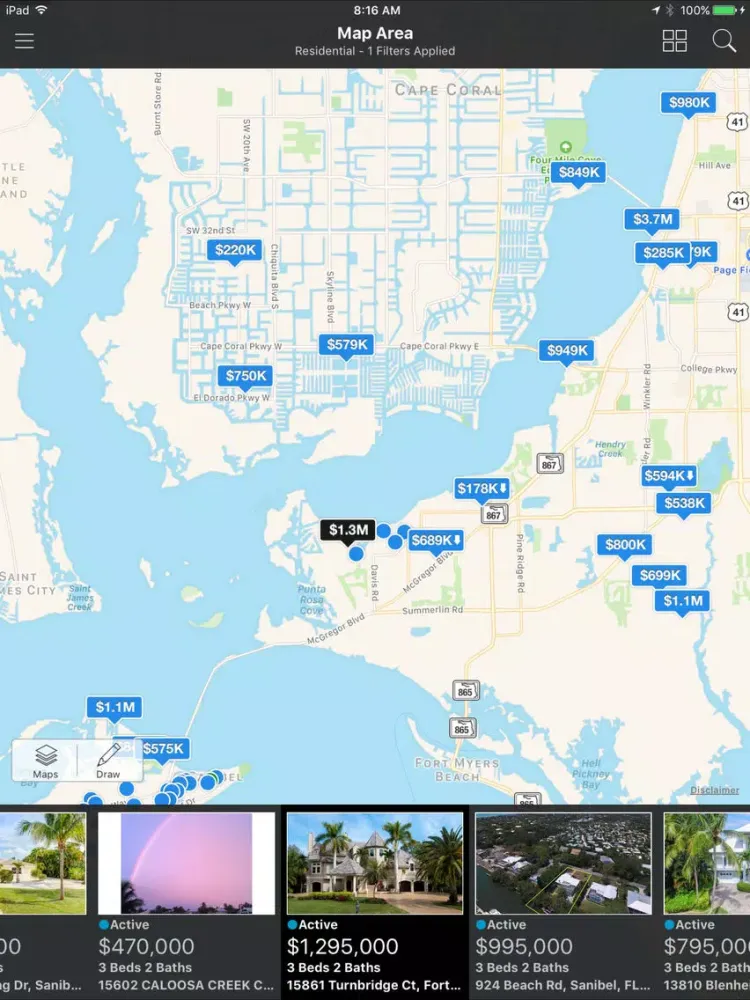Tap the $980K map pin
750x1000 pixels.
(689, 103)
